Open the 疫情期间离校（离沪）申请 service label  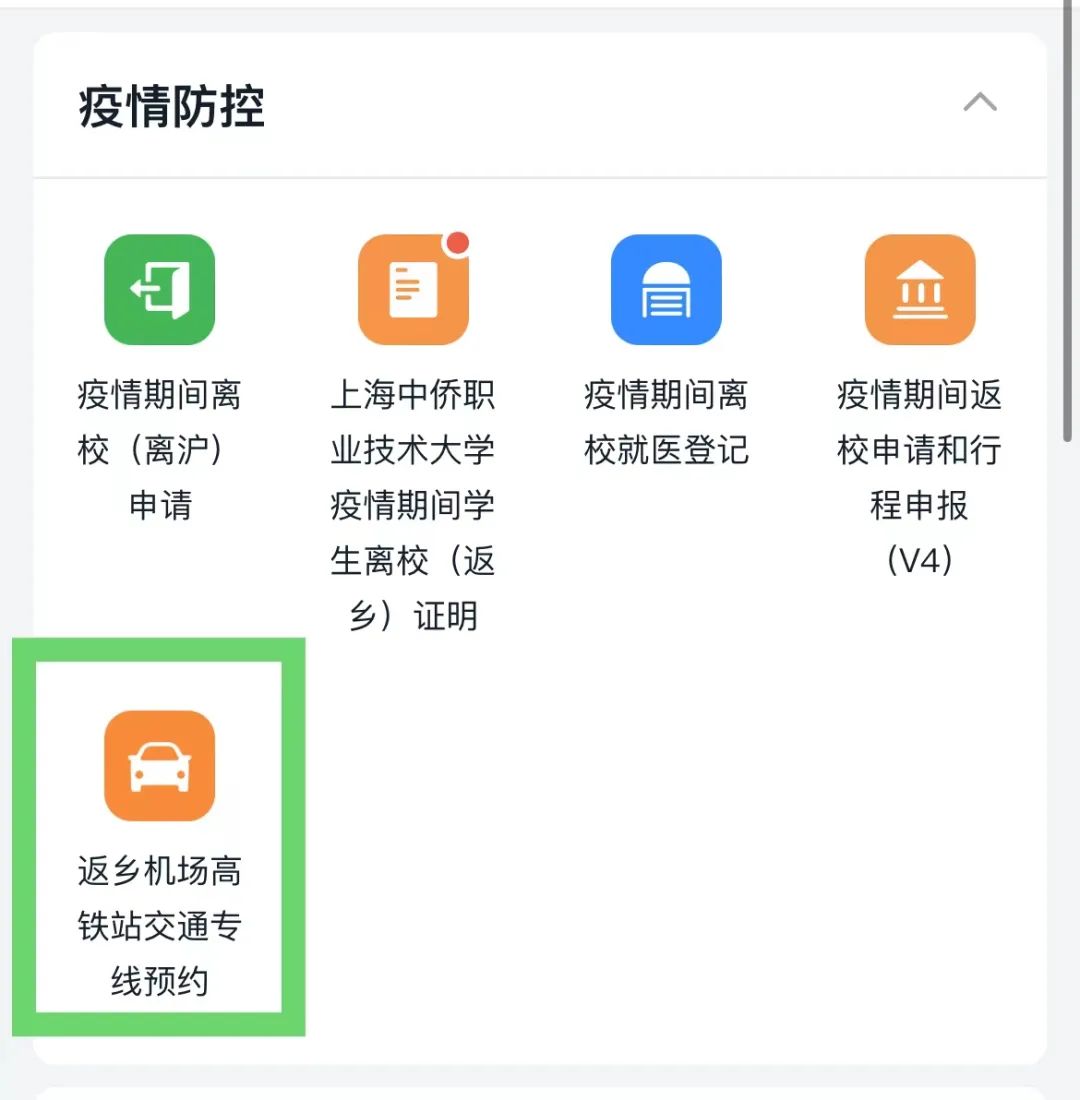[x=158, y=450]
